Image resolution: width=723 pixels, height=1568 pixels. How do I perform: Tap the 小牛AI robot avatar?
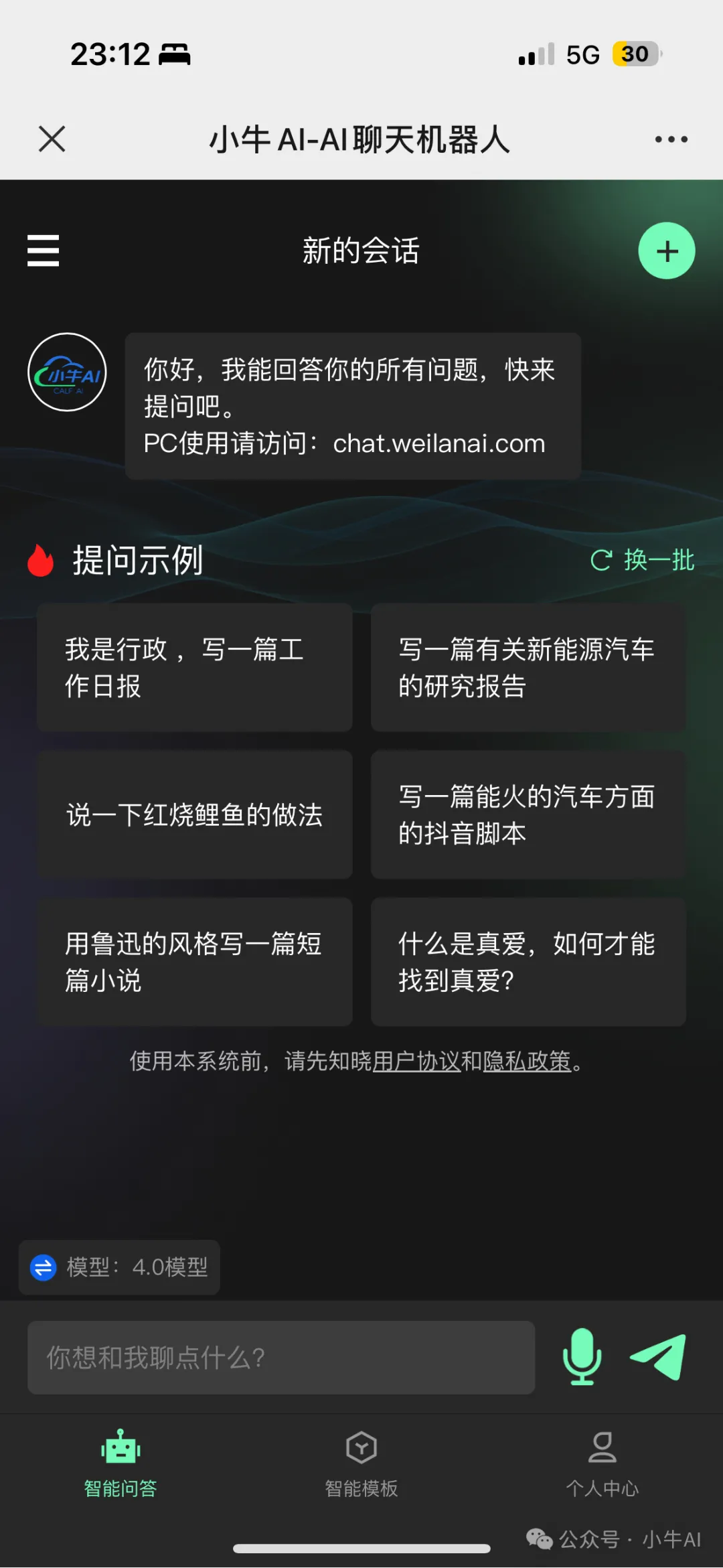tap(66, 373)
